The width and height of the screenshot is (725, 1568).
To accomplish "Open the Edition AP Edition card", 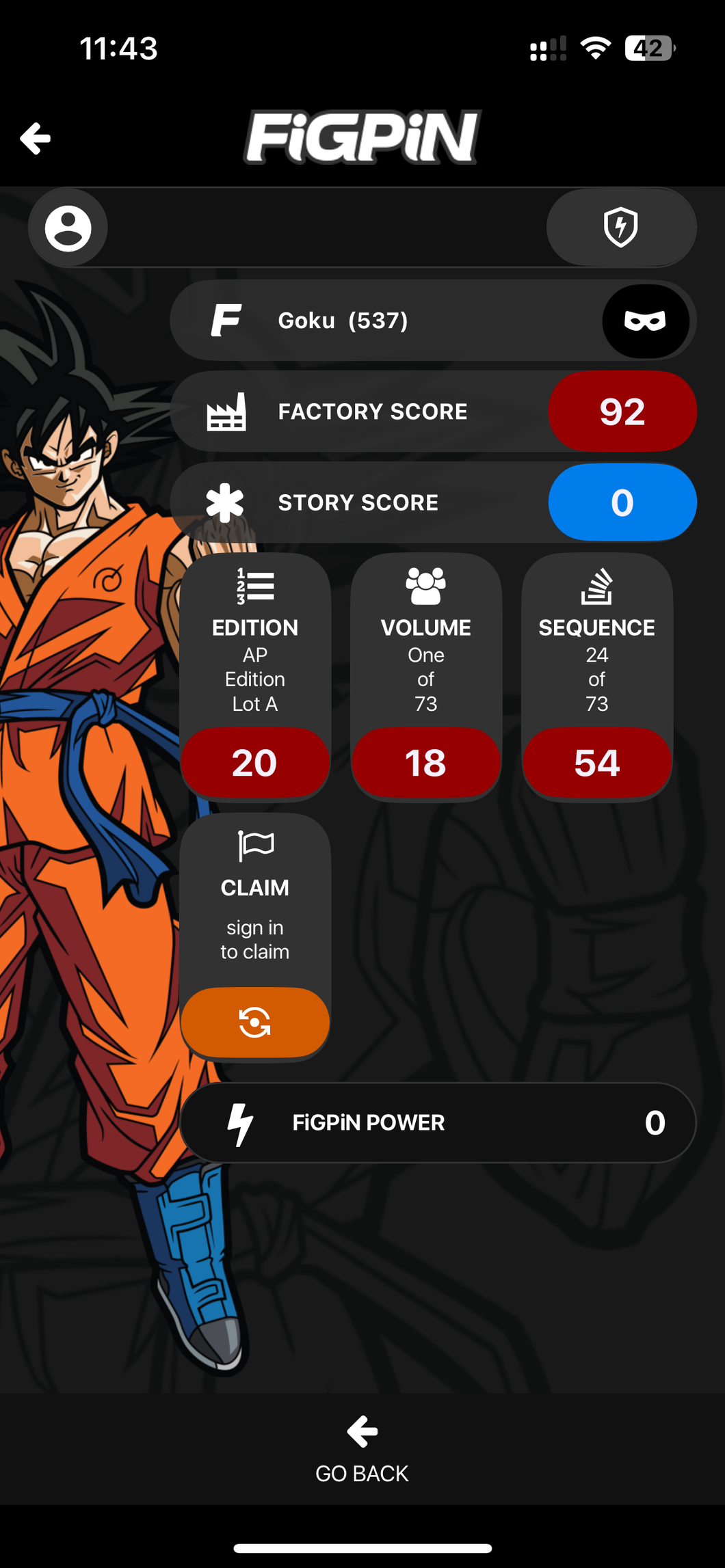I will 254,675.
